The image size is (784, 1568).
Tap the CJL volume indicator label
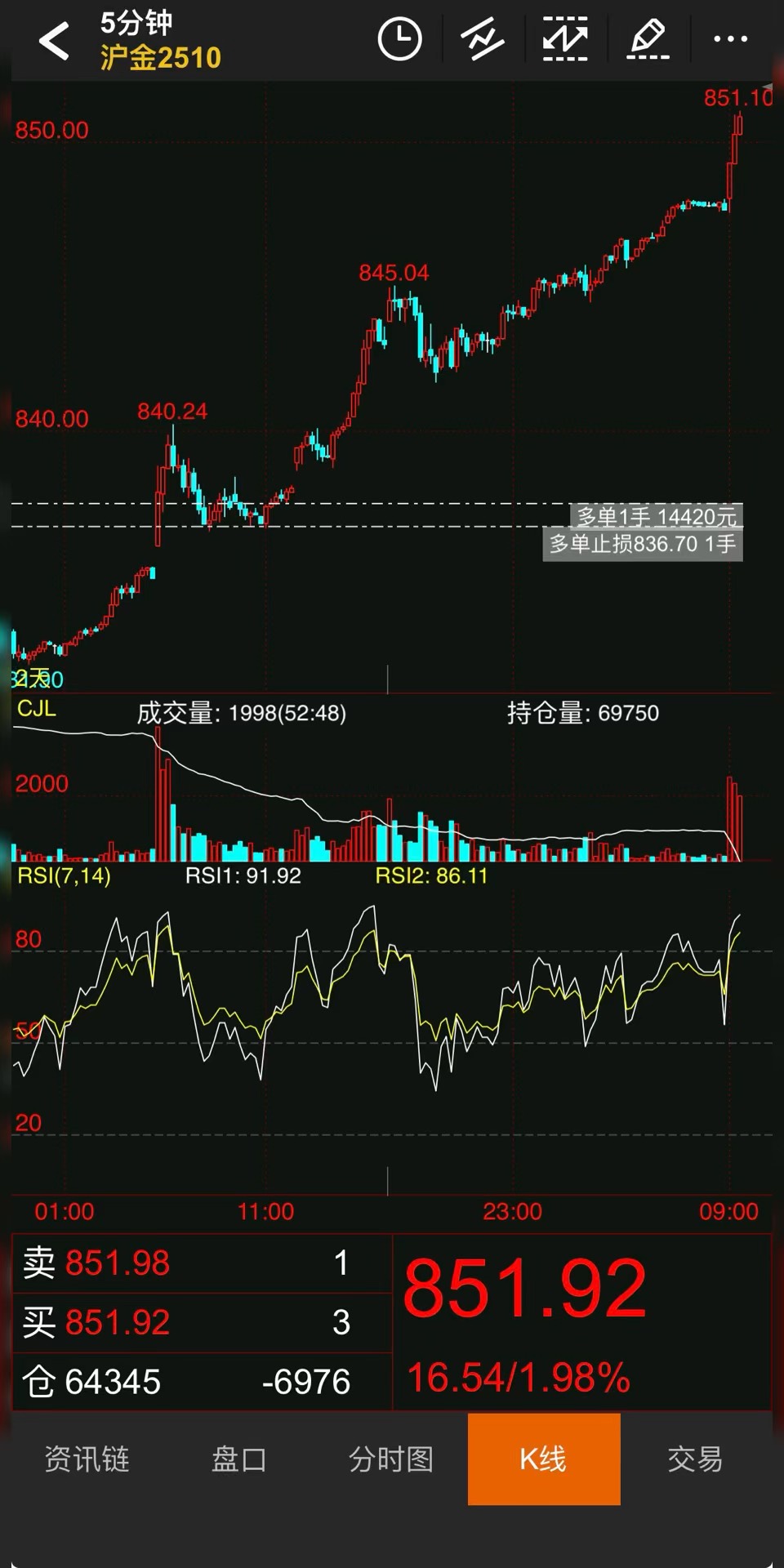click(x=37, y=708)
